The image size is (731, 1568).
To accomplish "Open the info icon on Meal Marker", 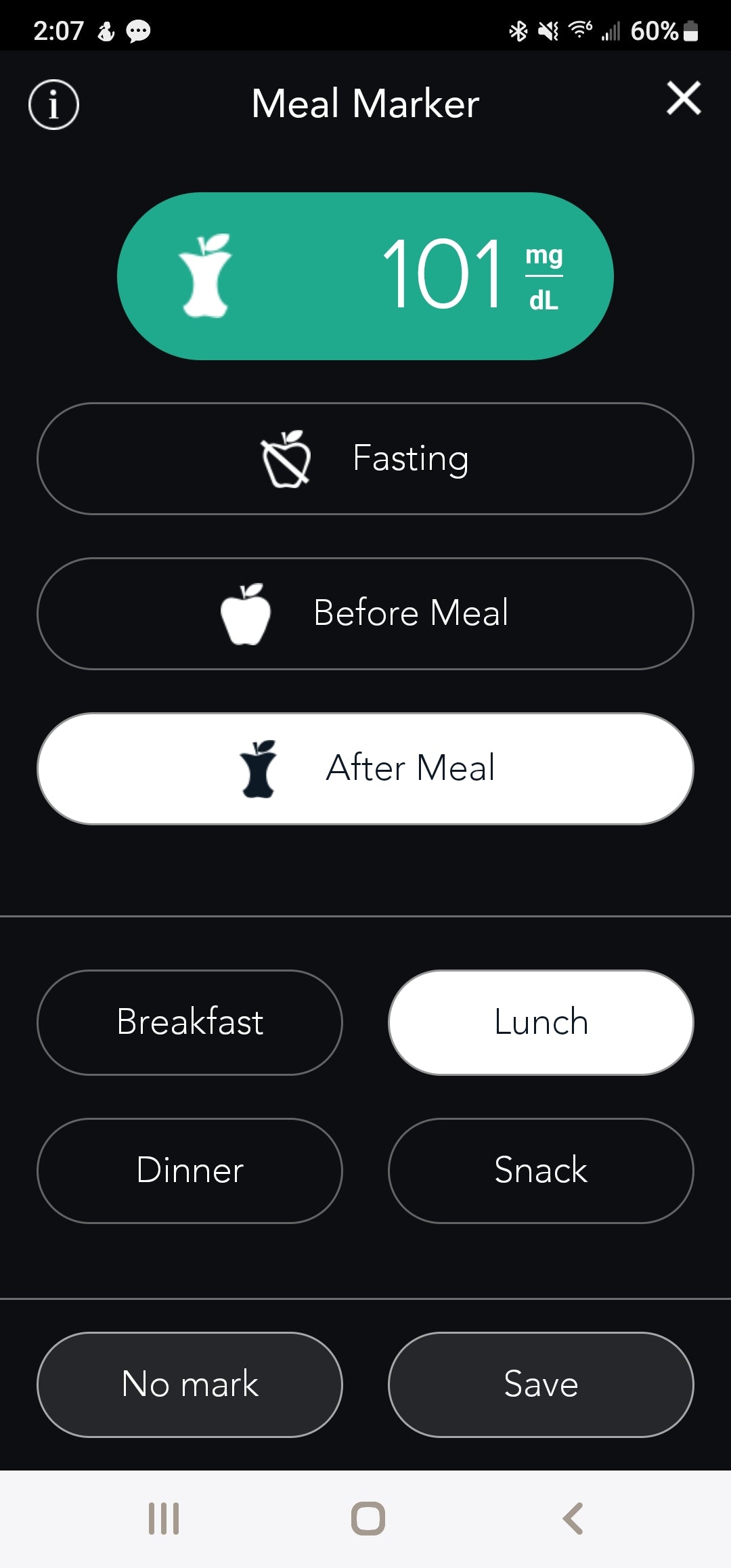I will [53, 104].
